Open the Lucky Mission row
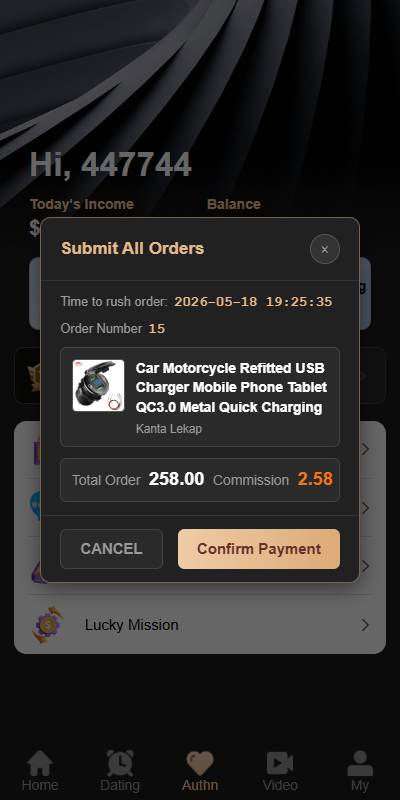Image resolution: width=400 pixels, height=800 pixels. click(200, 624)
